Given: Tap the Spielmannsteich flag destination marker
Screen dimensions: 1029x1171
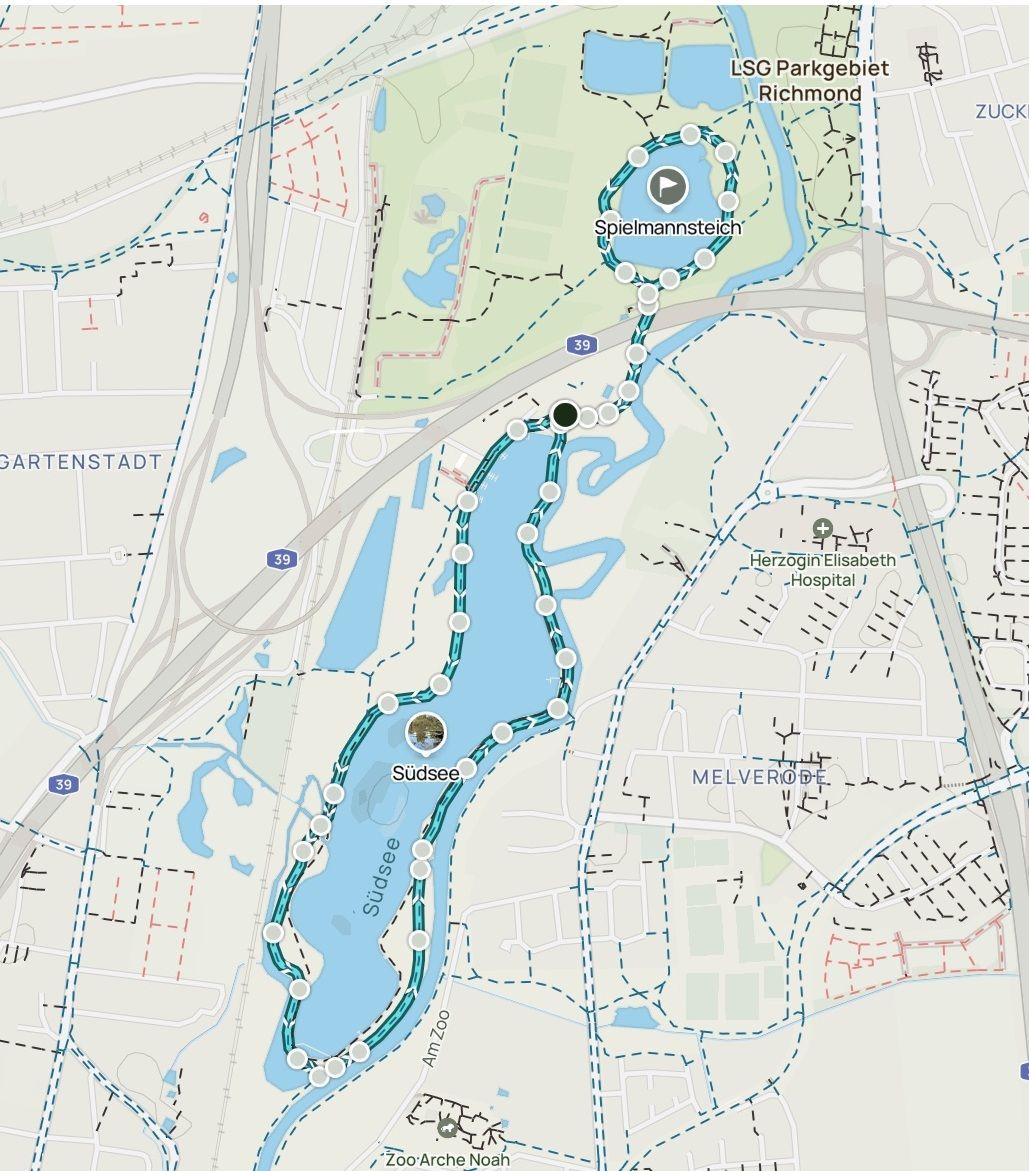Looking at the screenshot, I should 667,186.
